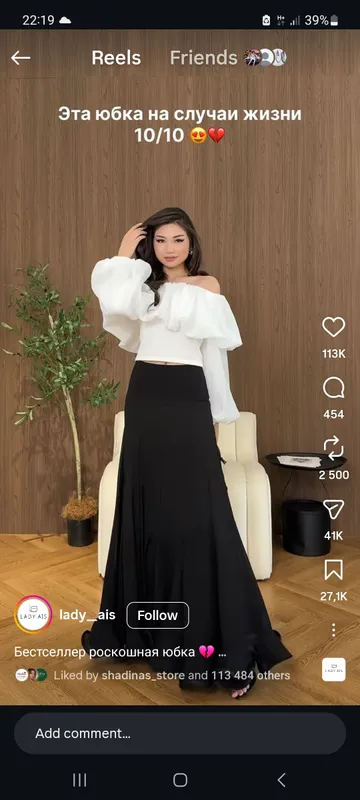Go to the home screen
This screenshot has height=800, width=360.
pos(180,780)
